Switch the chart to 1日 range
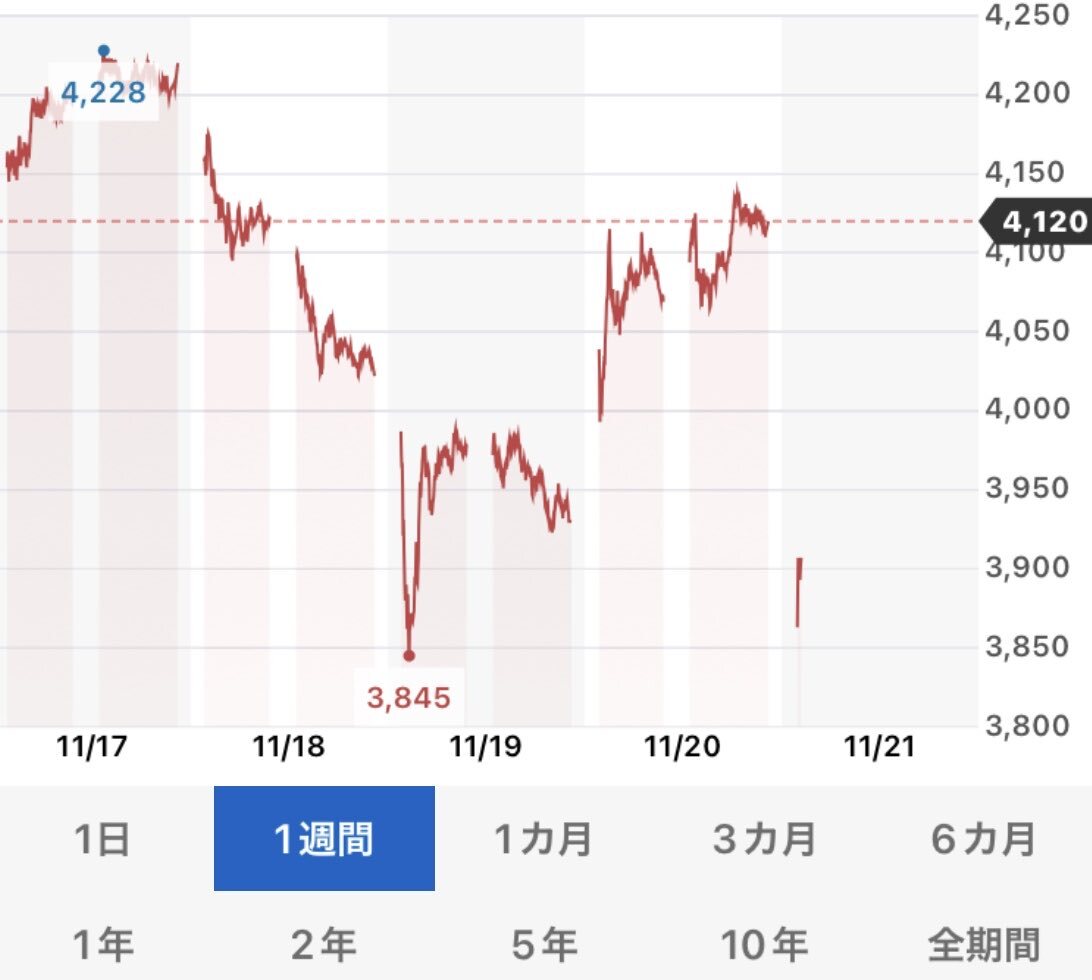The width and height of the screenshot is (1092, 980). [103, 839]
